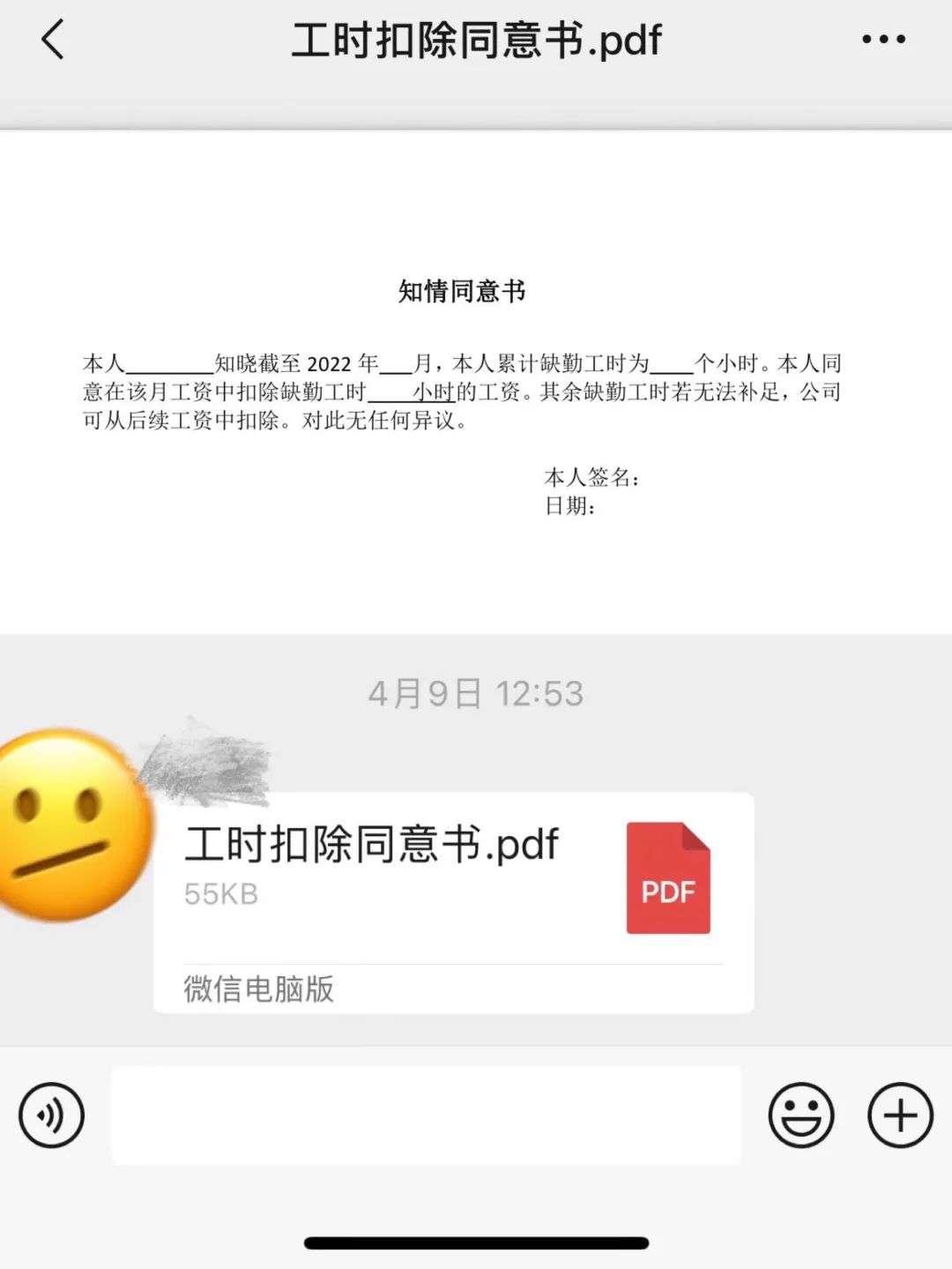Switch to voice message input

[x=51, y=1116]
